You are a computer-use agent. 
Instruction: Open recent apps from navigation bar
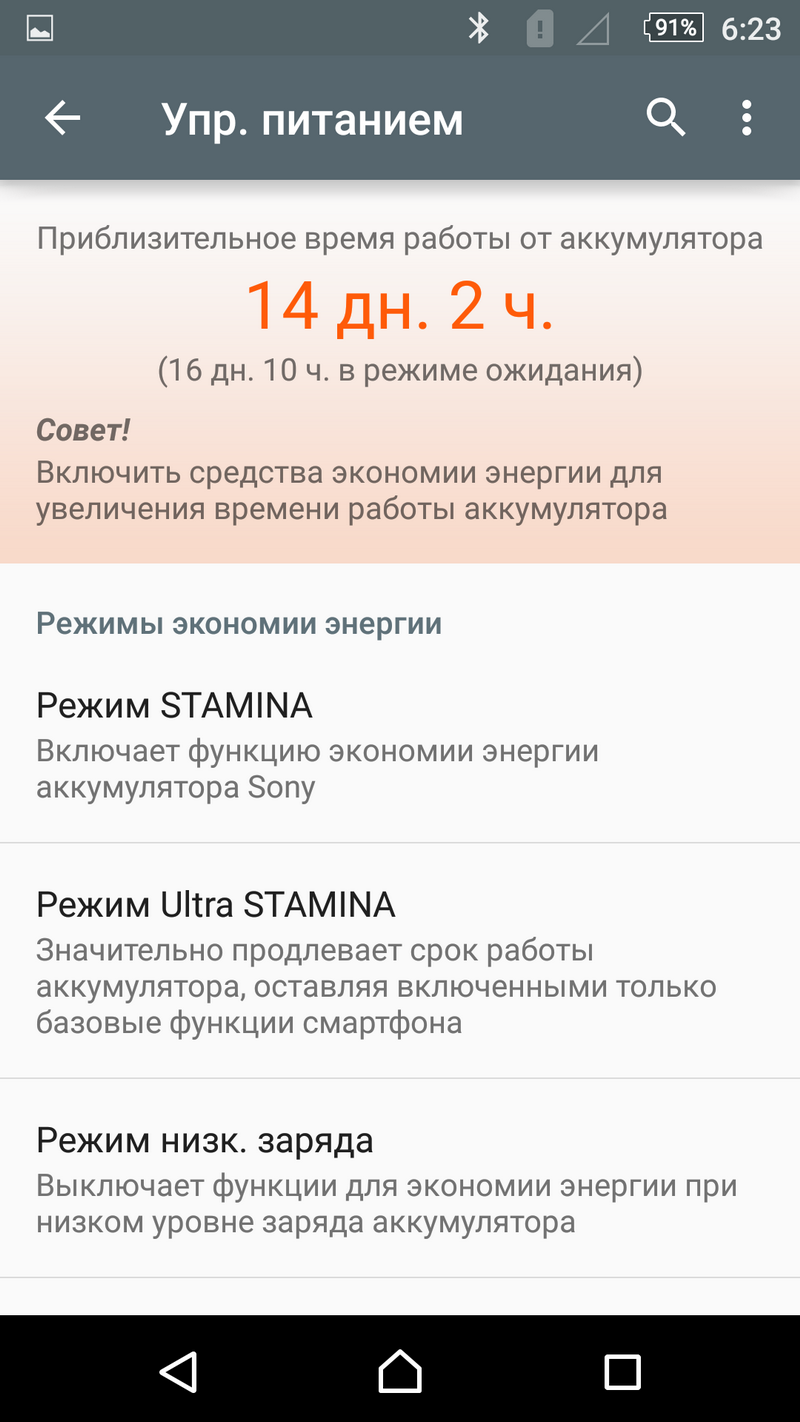(x=622, y=1371)
